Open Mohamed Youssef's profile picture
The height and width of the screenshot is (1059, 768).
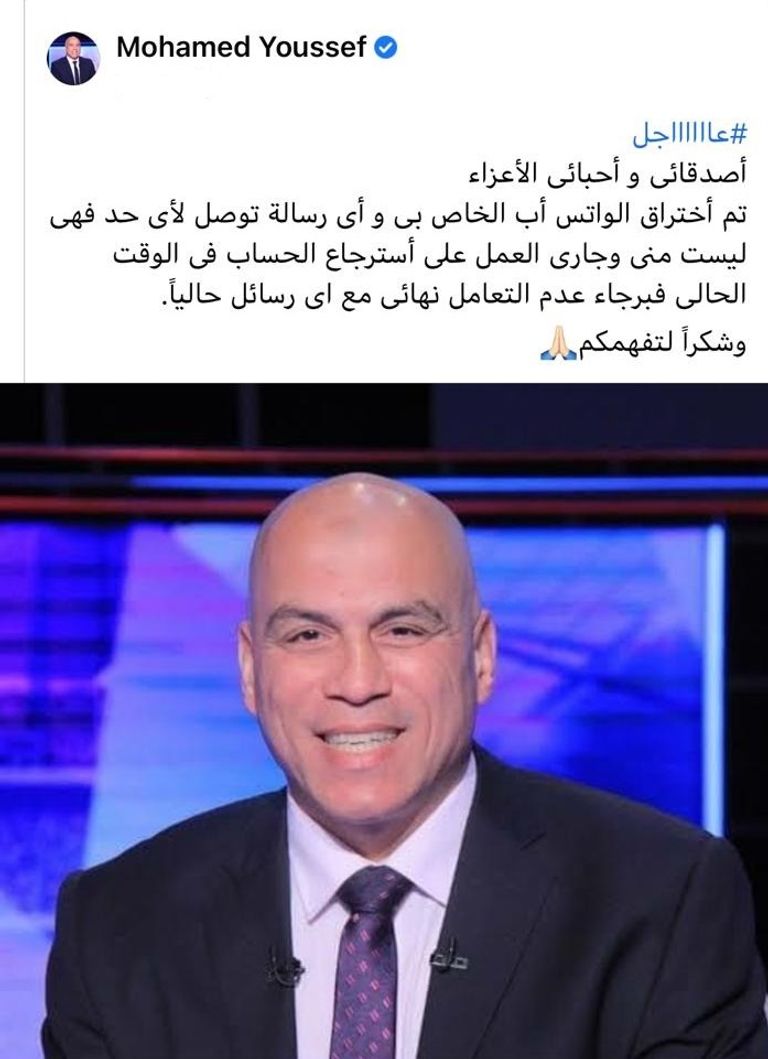click(x=72, y=59)
